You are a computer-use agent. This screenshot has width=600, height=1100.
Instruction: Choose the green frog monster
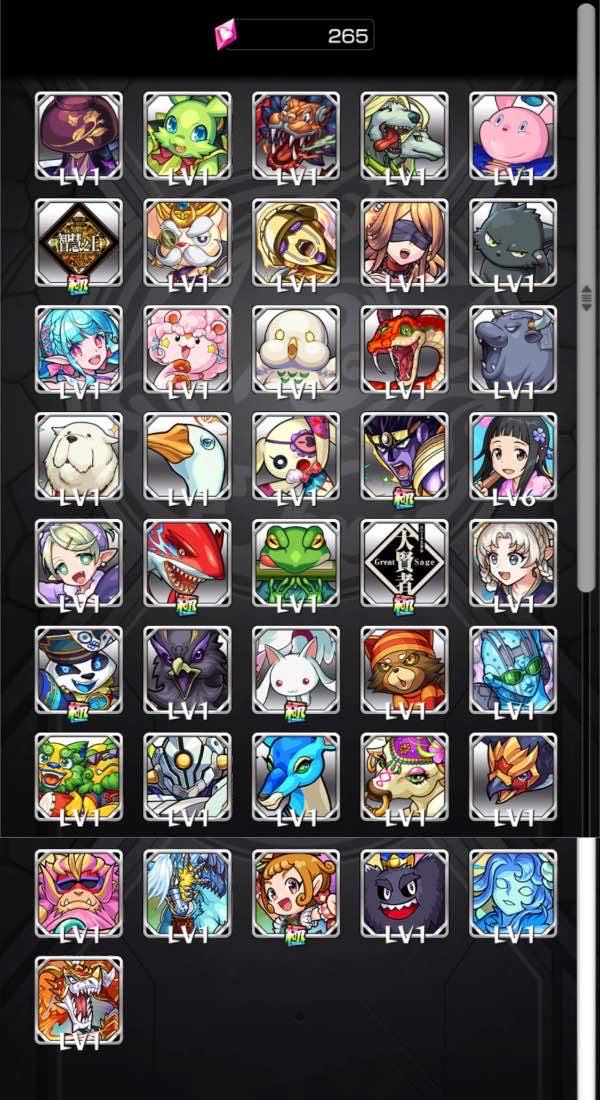(296, 563)
